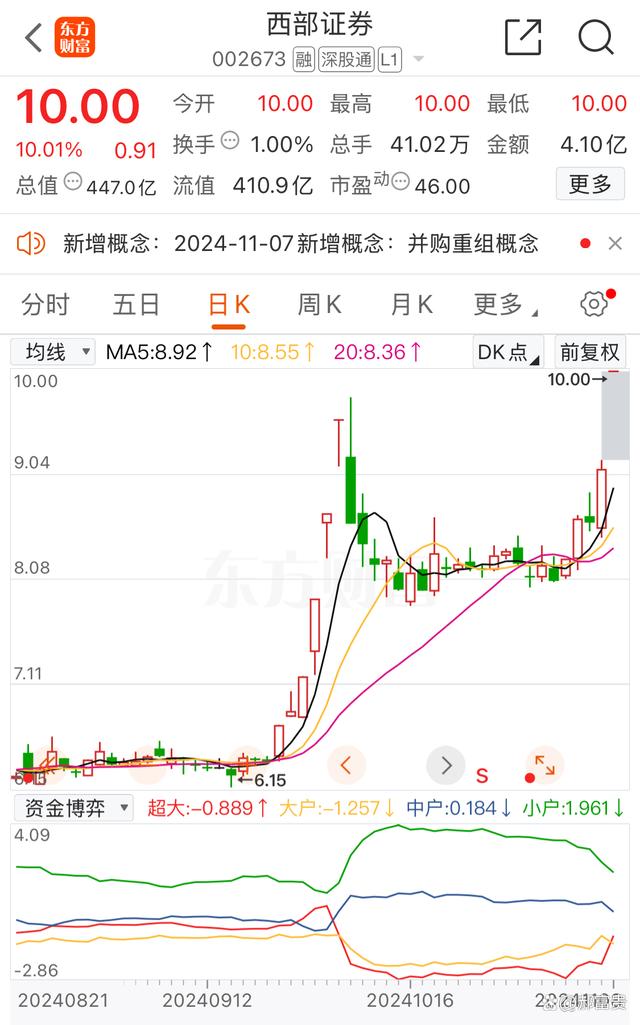Open the 资金博弈 indicator dropdown
Screen dimensions: 640x1025
[73, 809]
